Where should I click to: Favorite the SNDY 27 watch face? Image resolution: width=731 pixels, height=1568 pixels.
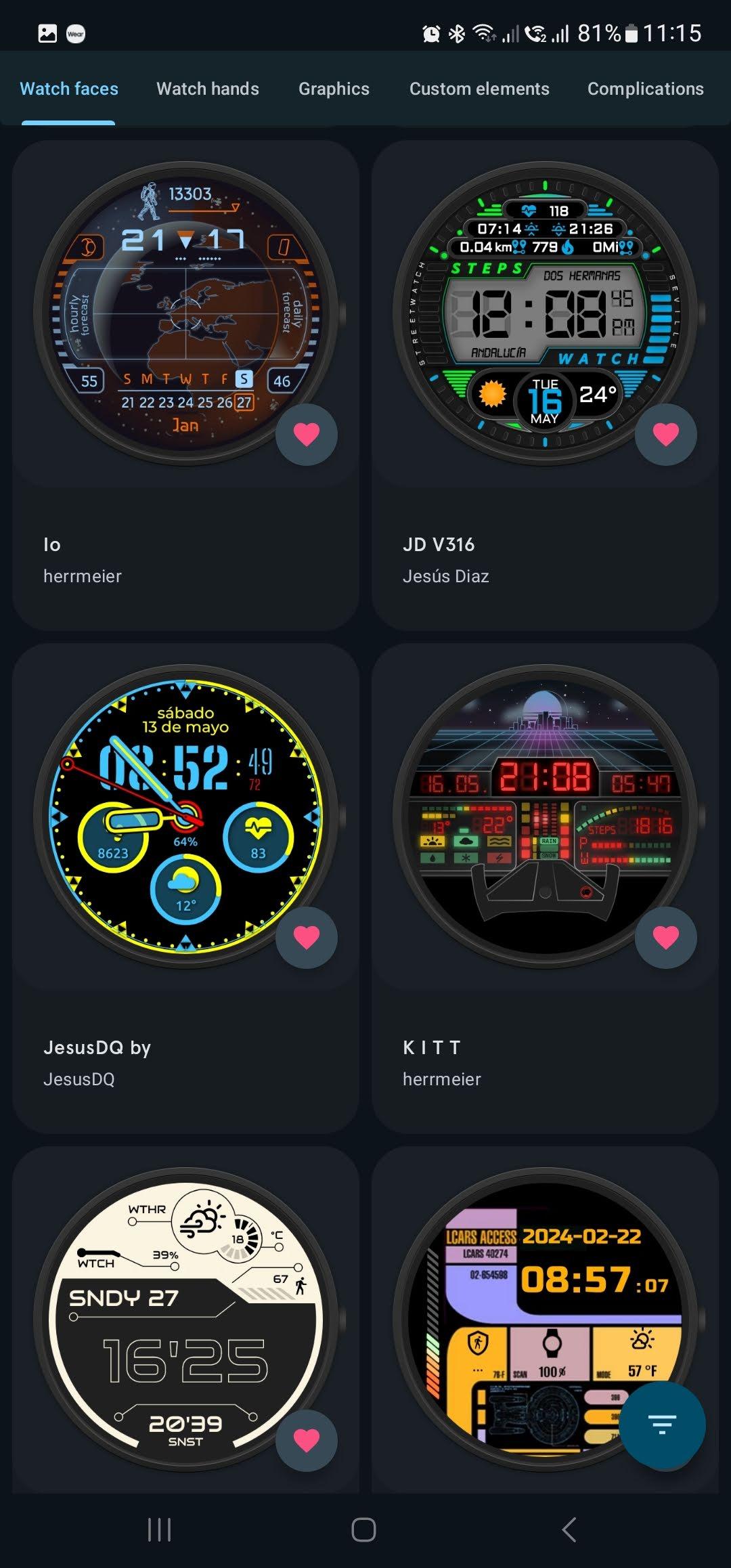pyautogui.click(x=307, y=1440)
